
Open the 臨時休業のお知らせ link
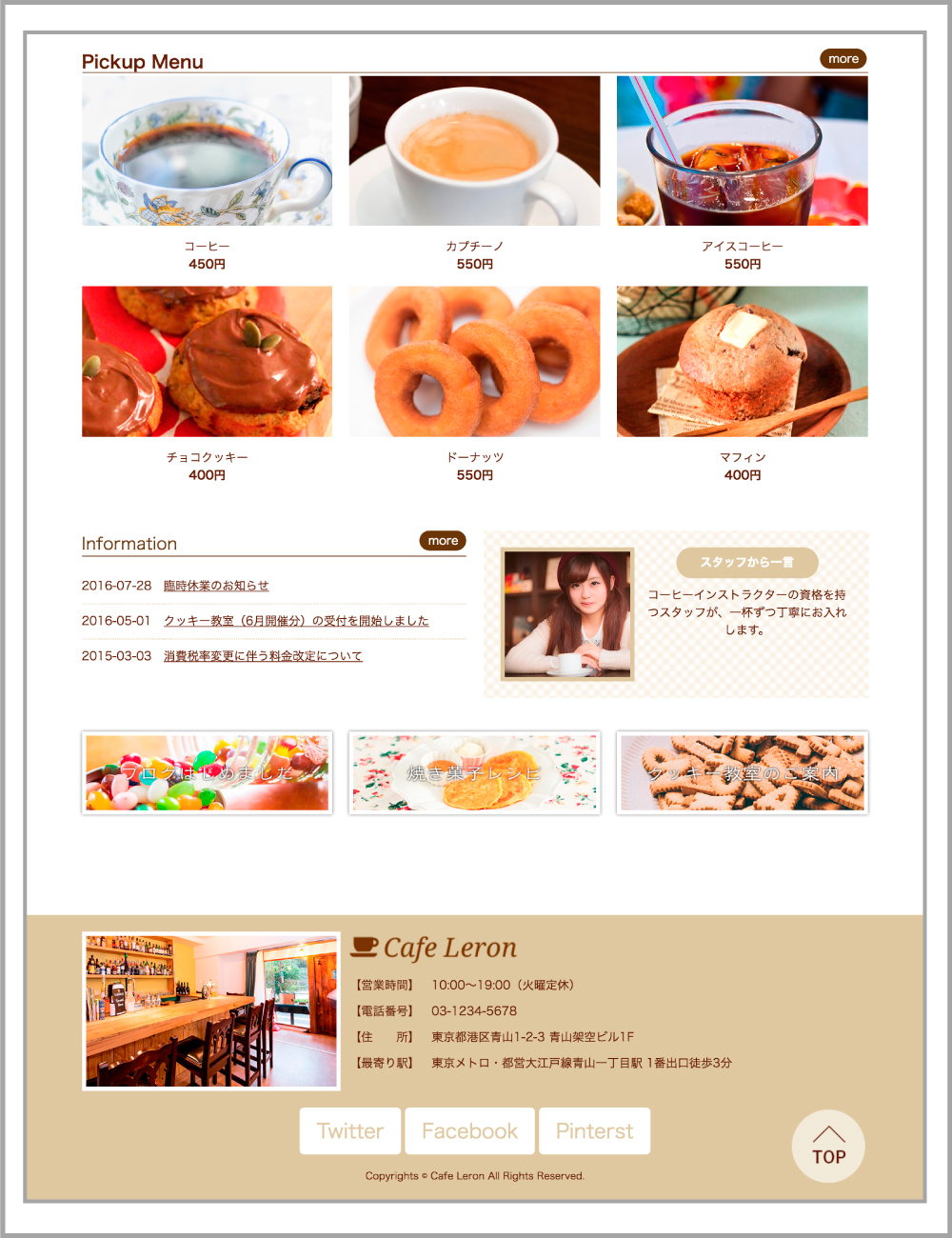(x=216, y=586)
